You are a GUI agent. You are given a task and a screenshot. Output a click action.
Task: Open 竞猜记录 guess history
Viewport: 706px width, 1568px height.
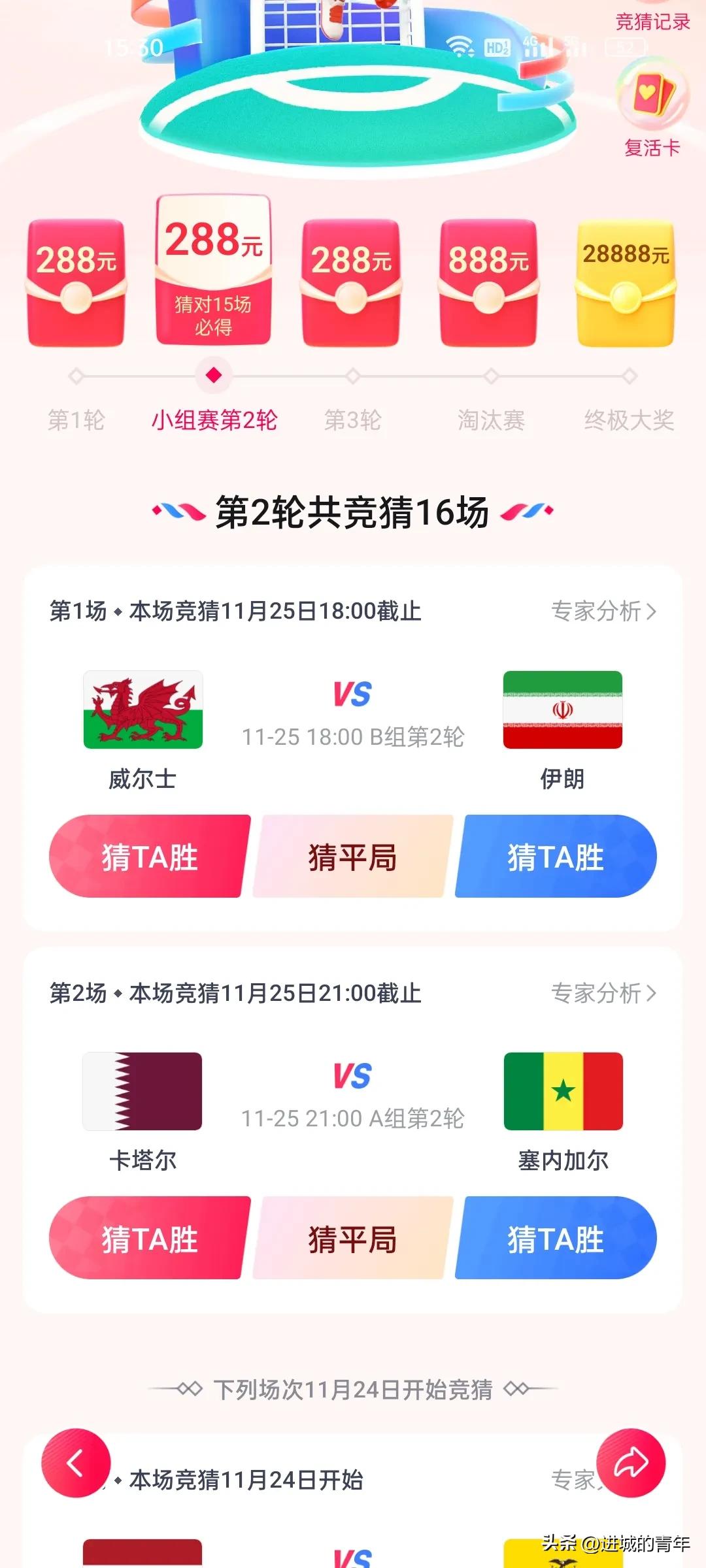[x=652, y=22]
